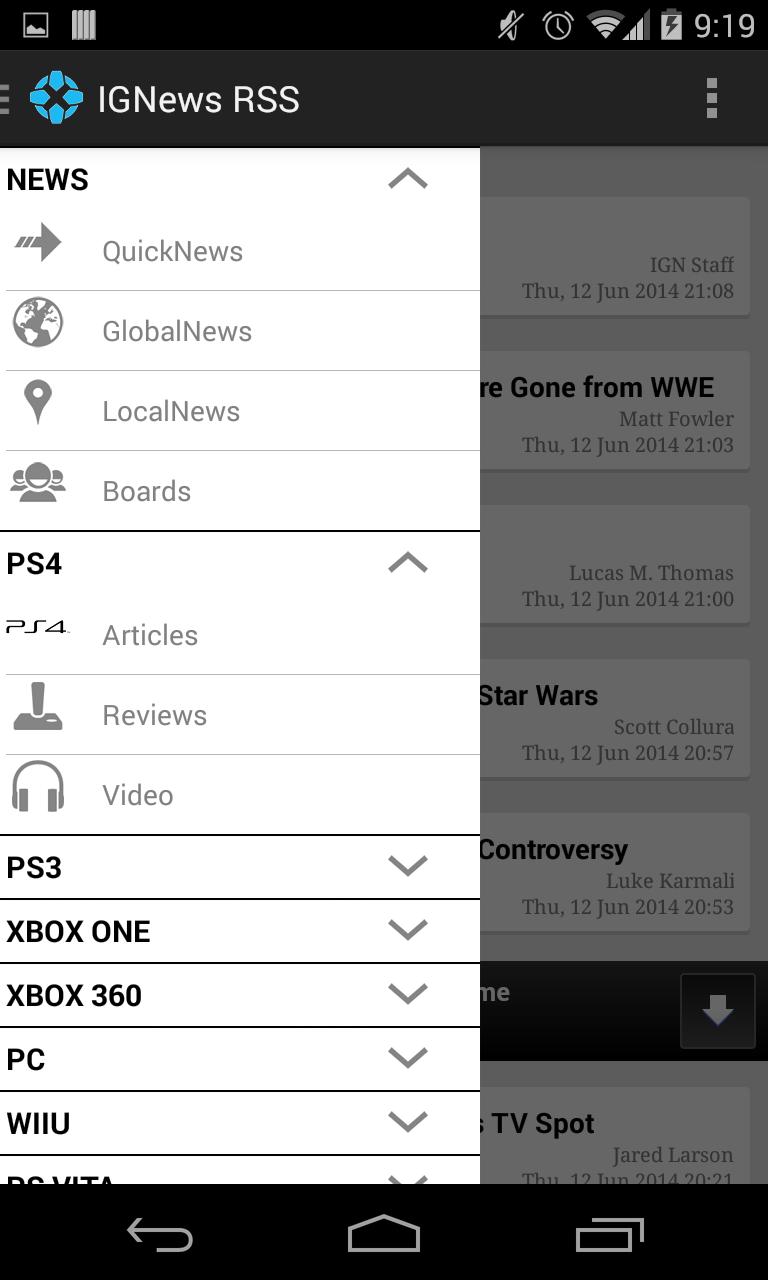
Task: Collapse the NEWS section chevron
Action: (406, 177)
